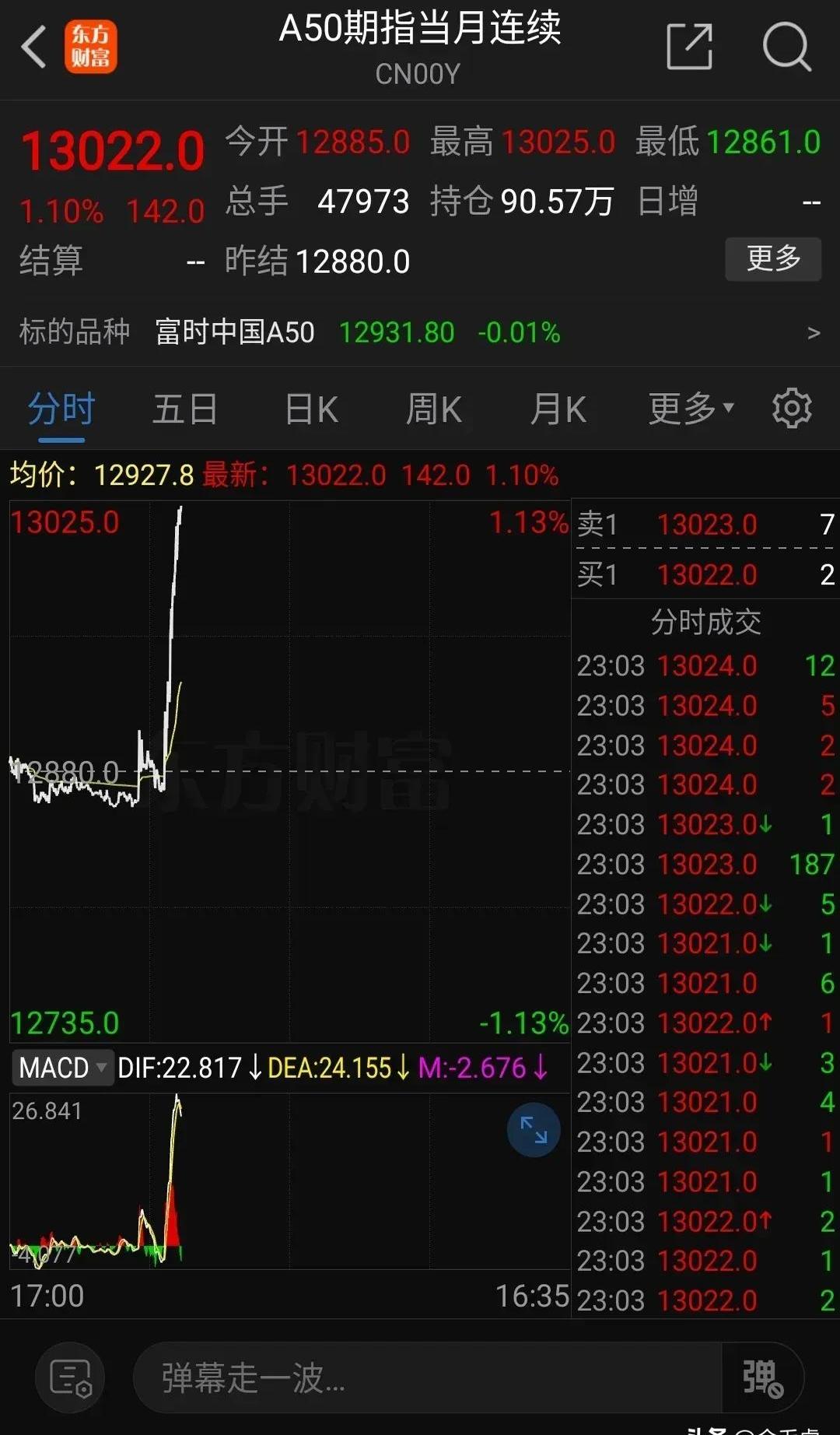Expand MACD chart to fullscreen with arrows icon
840x1435 pixels.
coord(533,1131)
